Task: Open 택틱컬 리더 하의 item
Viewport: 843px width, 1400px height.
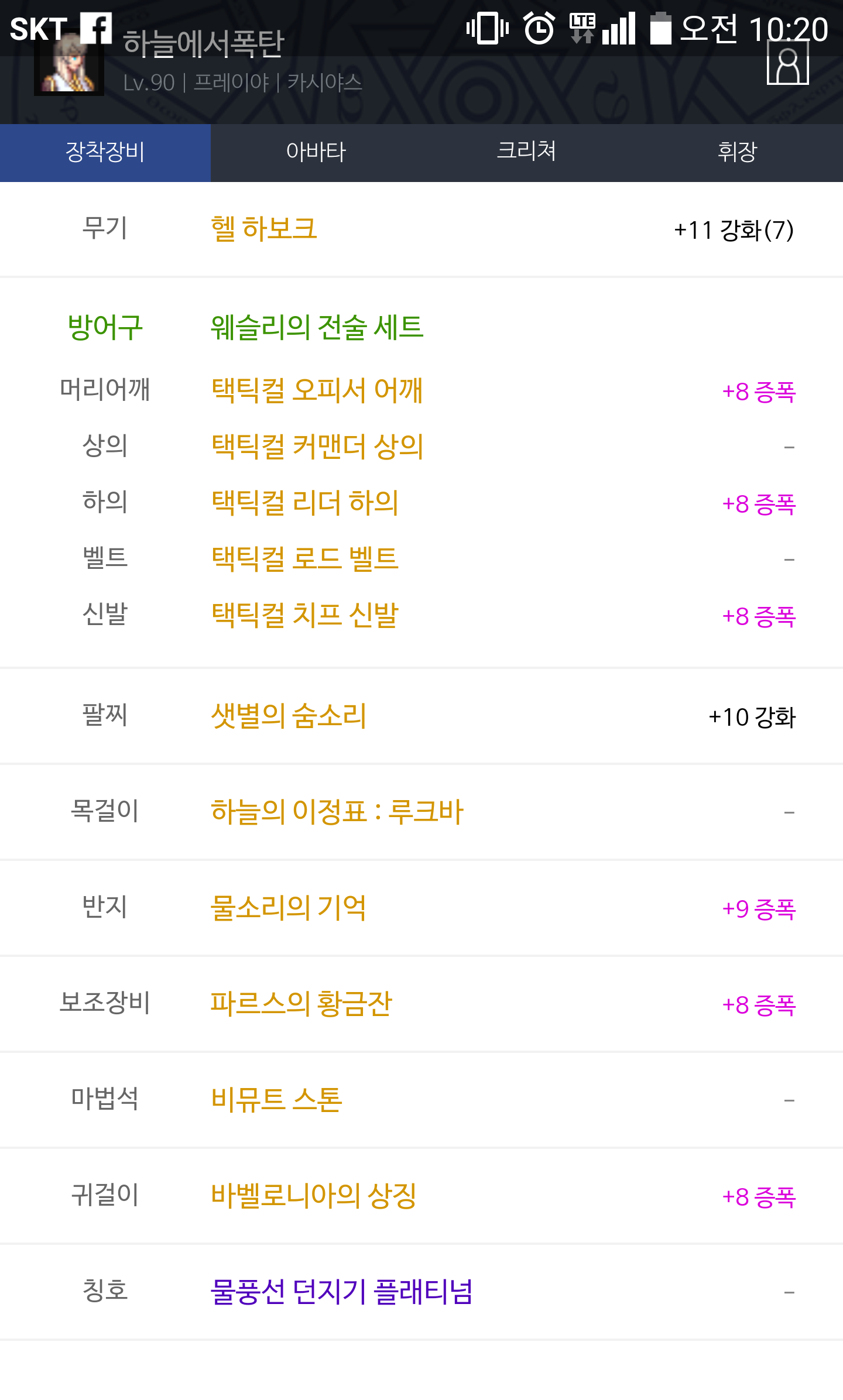Action: (x=305, y=502)
